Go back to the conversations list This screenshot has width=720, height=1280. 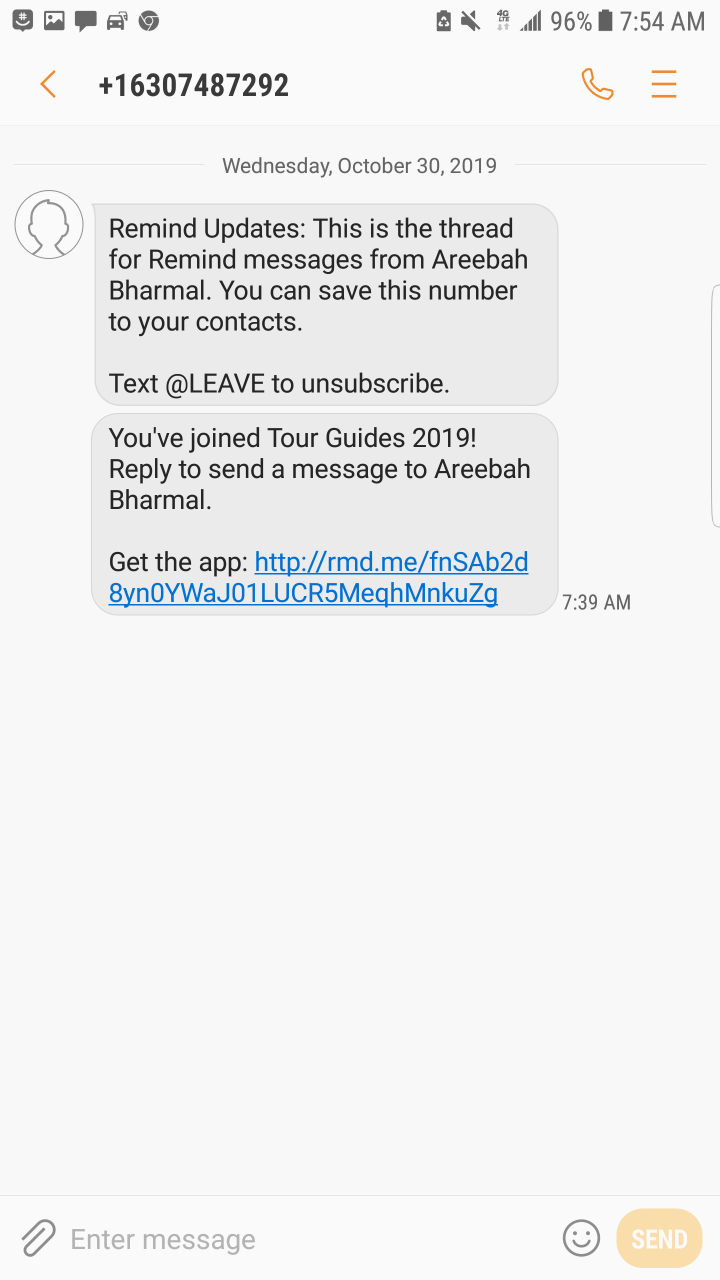[x=48, y=85]
